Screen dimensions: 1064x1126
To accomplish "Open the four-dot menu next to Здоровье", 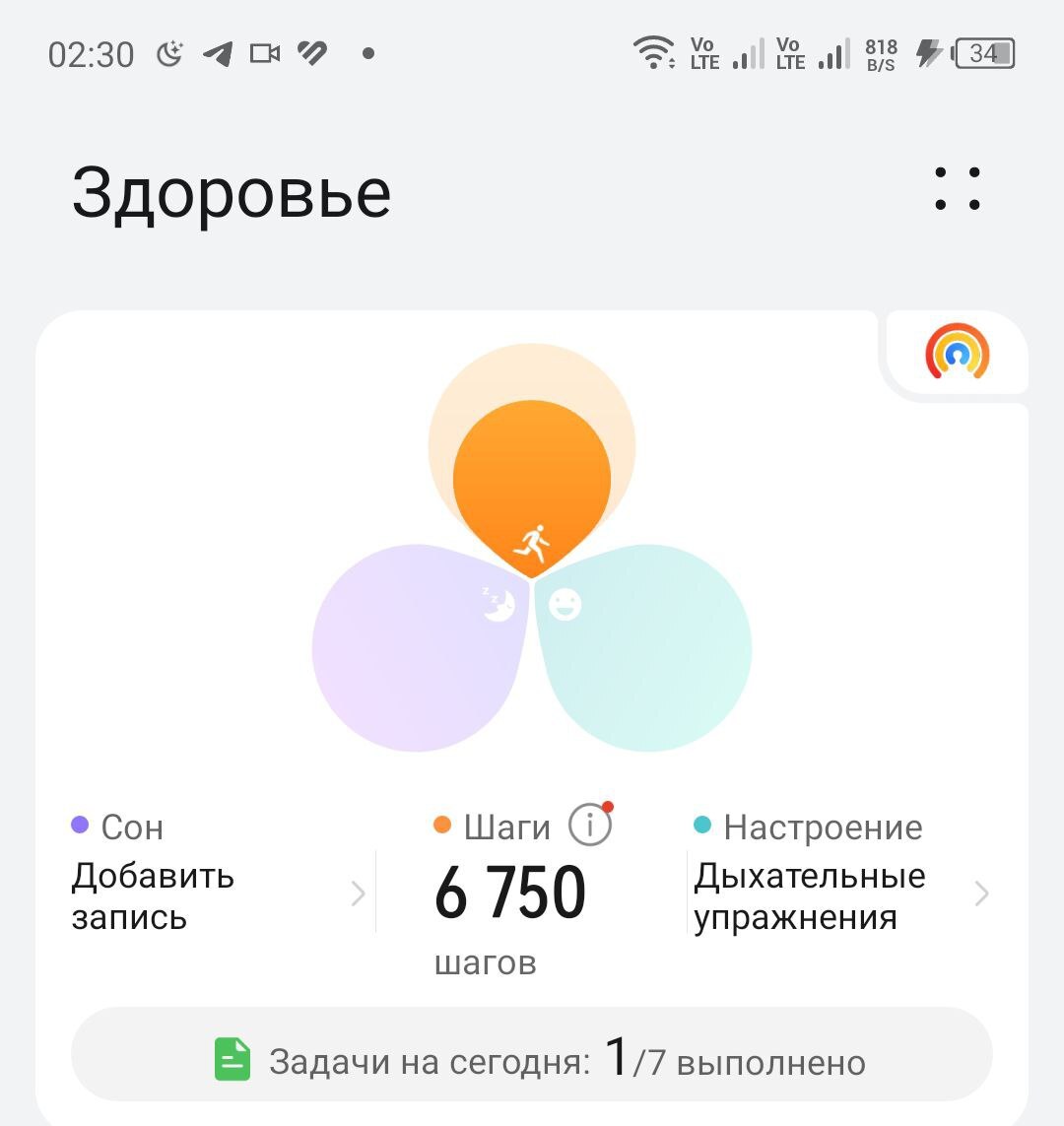I will (958, 189).
